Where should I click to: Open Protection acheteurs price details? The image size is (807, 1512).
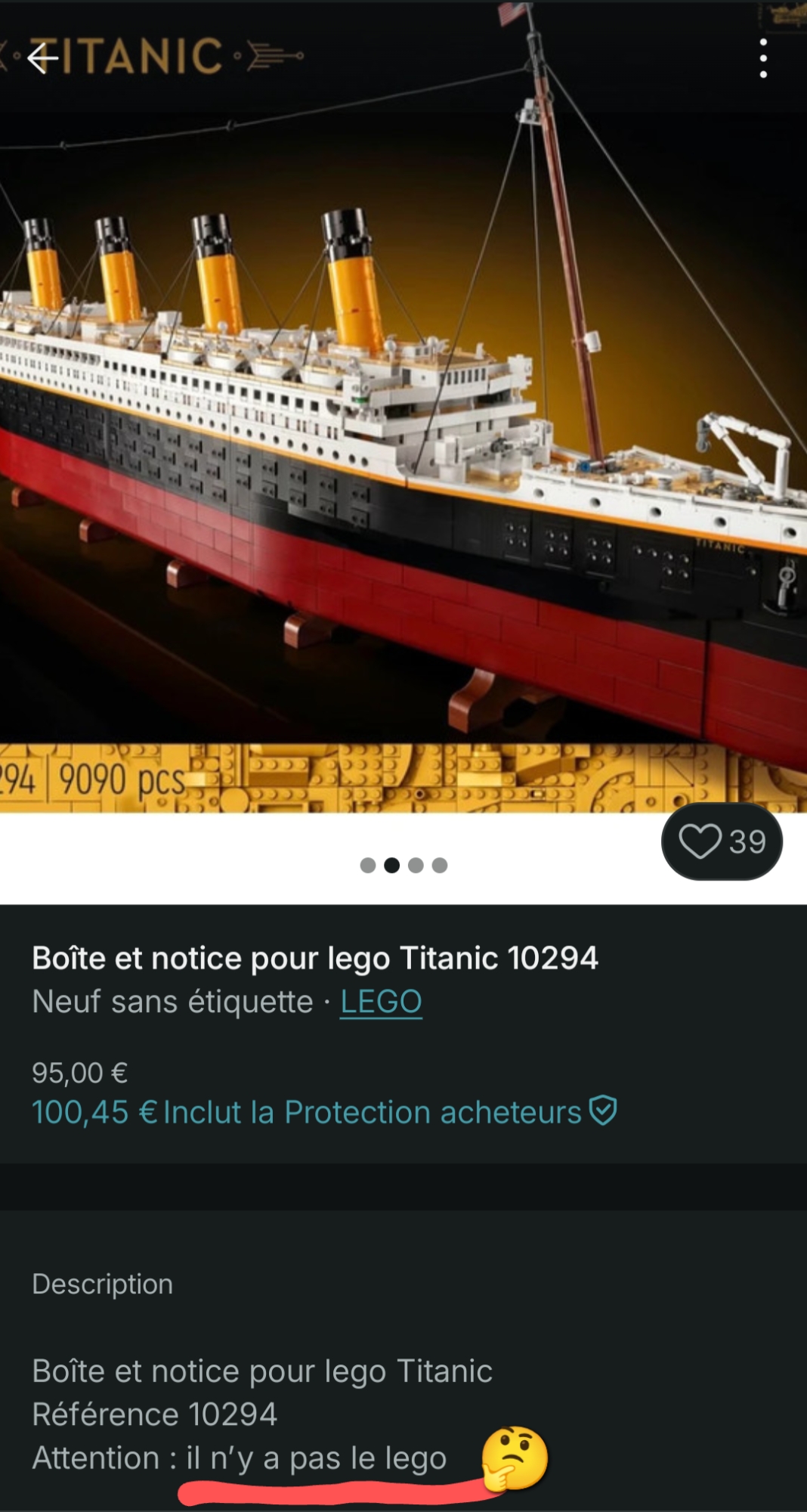pyautogui.click(x=325, y=1112)
